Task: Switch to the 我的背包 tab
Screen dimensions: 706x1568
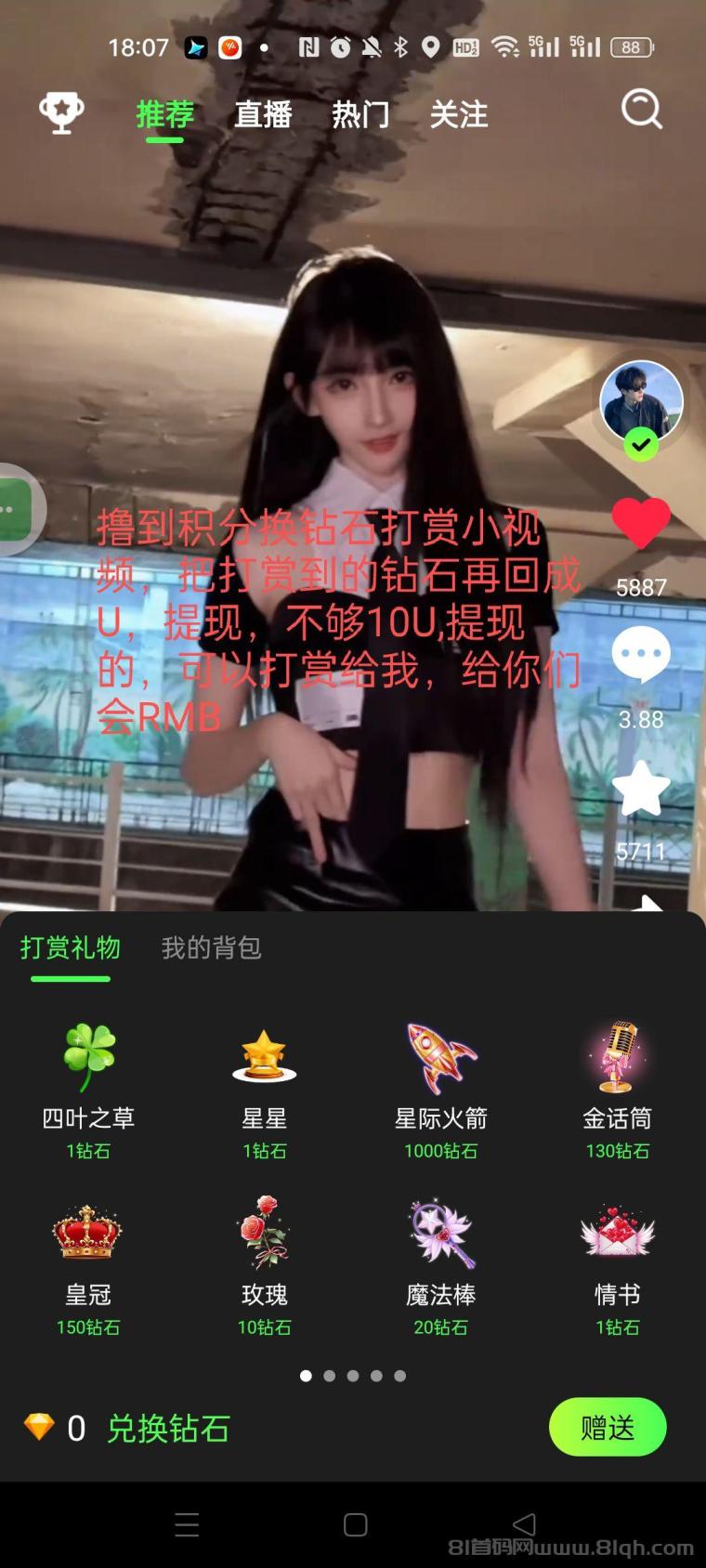Action: coord(209,947)
